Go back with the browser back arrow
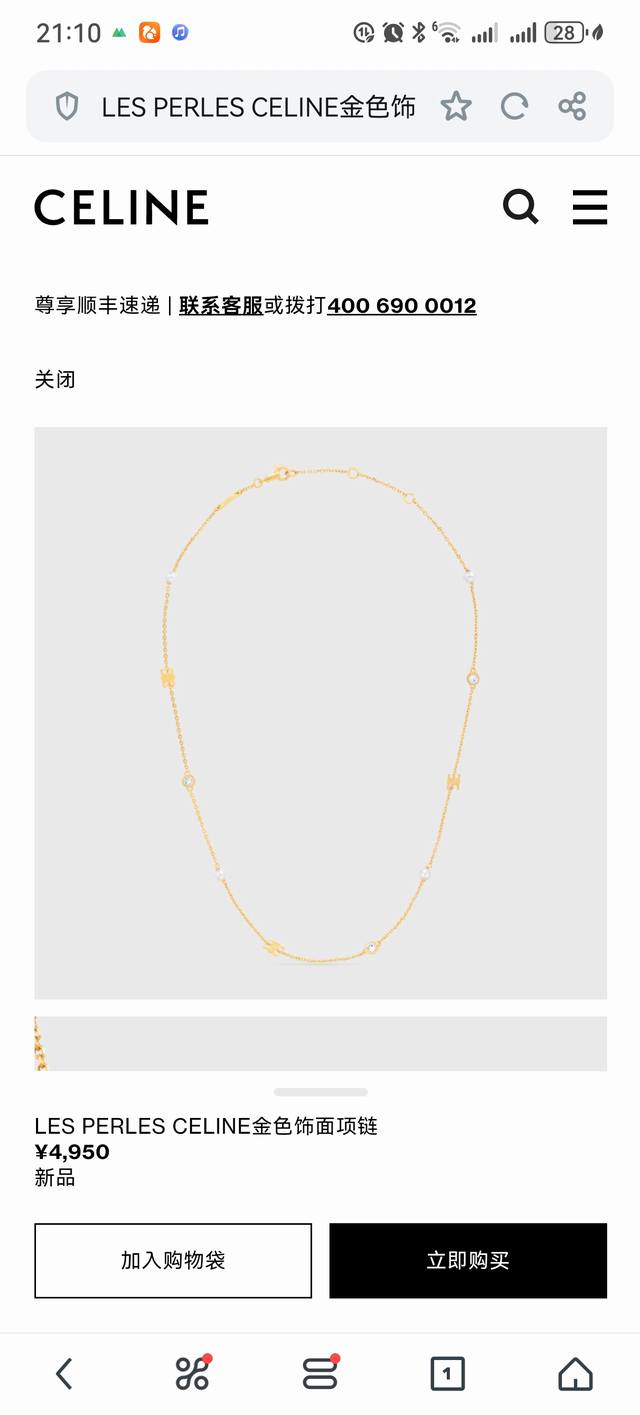The image size is (640, 1415). [64, 1374]
